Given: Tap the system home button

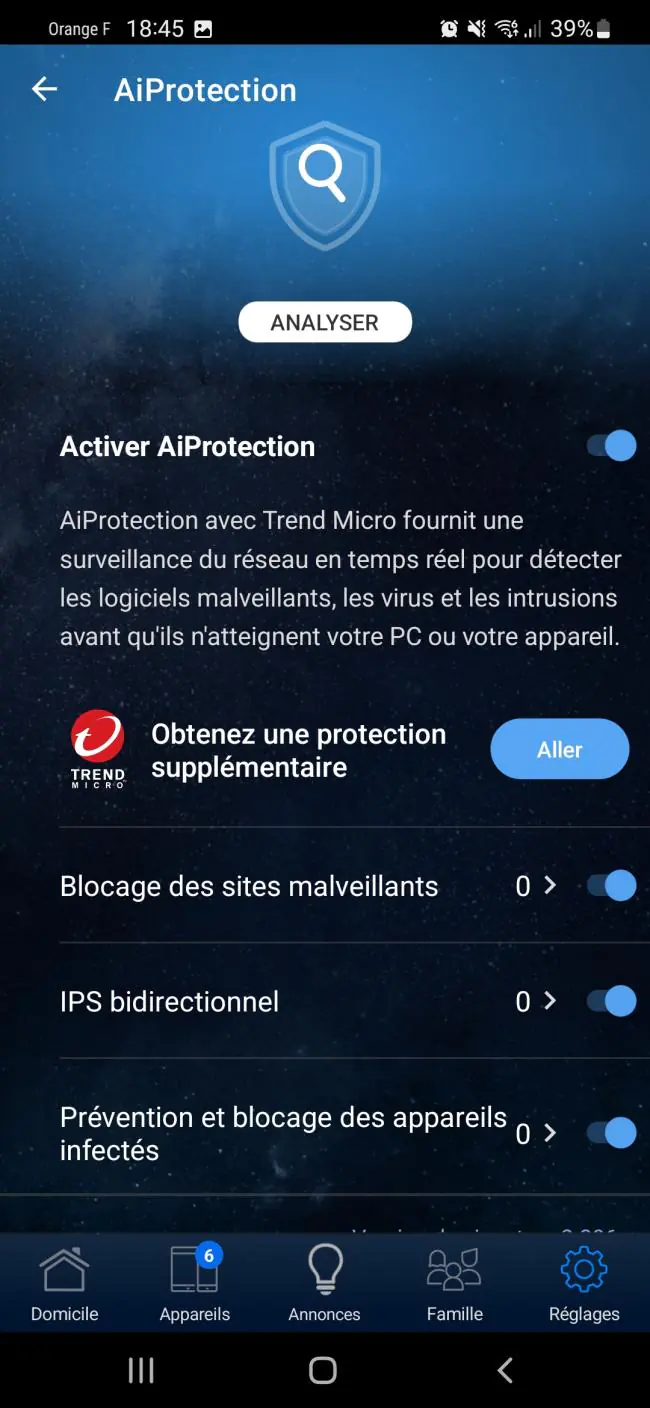Looking at the screenshot, I should click(323, 1370).
